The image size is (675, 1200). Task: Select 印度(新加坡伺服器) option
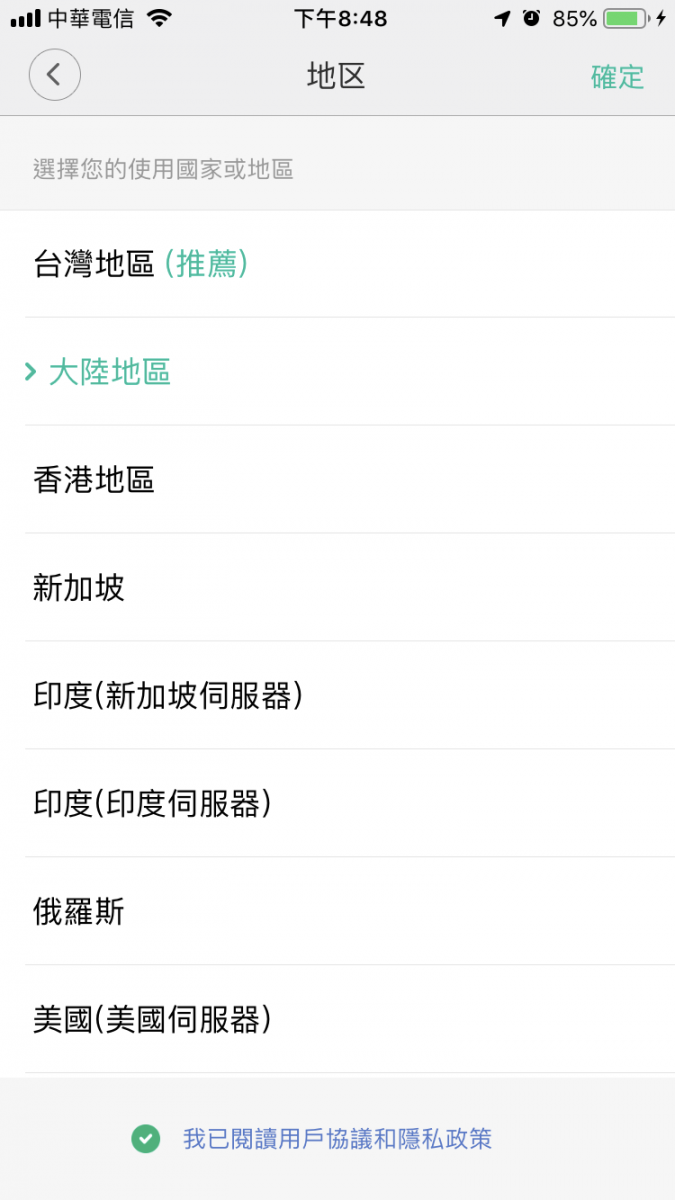(x=168, y=696)
